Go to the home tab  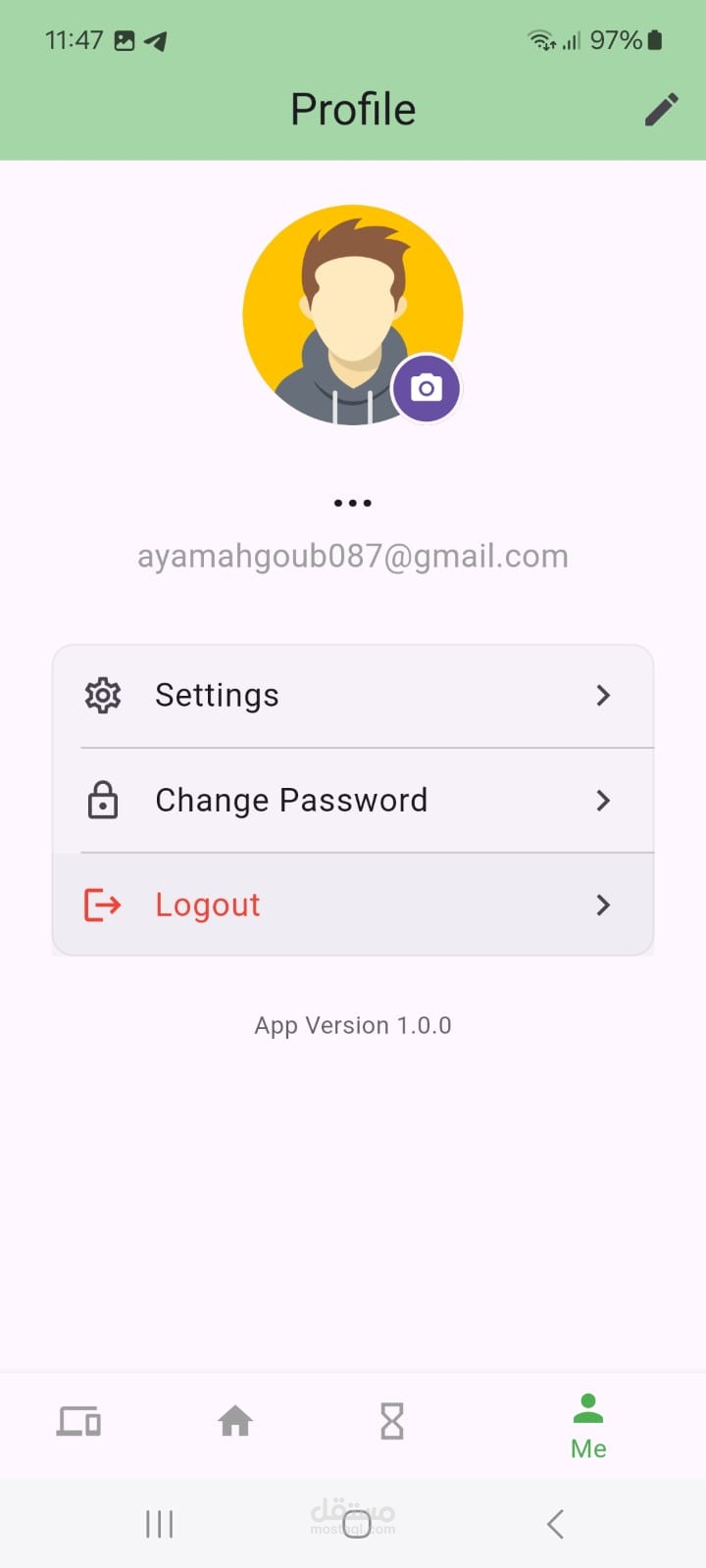point(235,1421)
